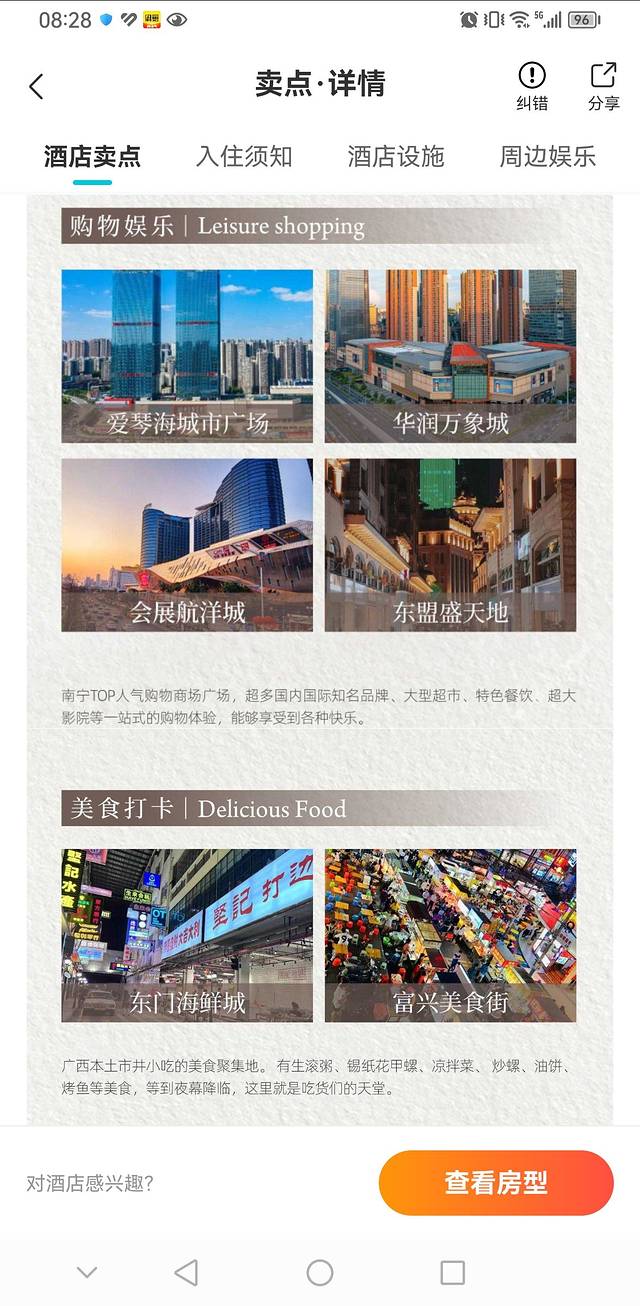Select the 周边娱乐 tab

click(x=547, y=157)
